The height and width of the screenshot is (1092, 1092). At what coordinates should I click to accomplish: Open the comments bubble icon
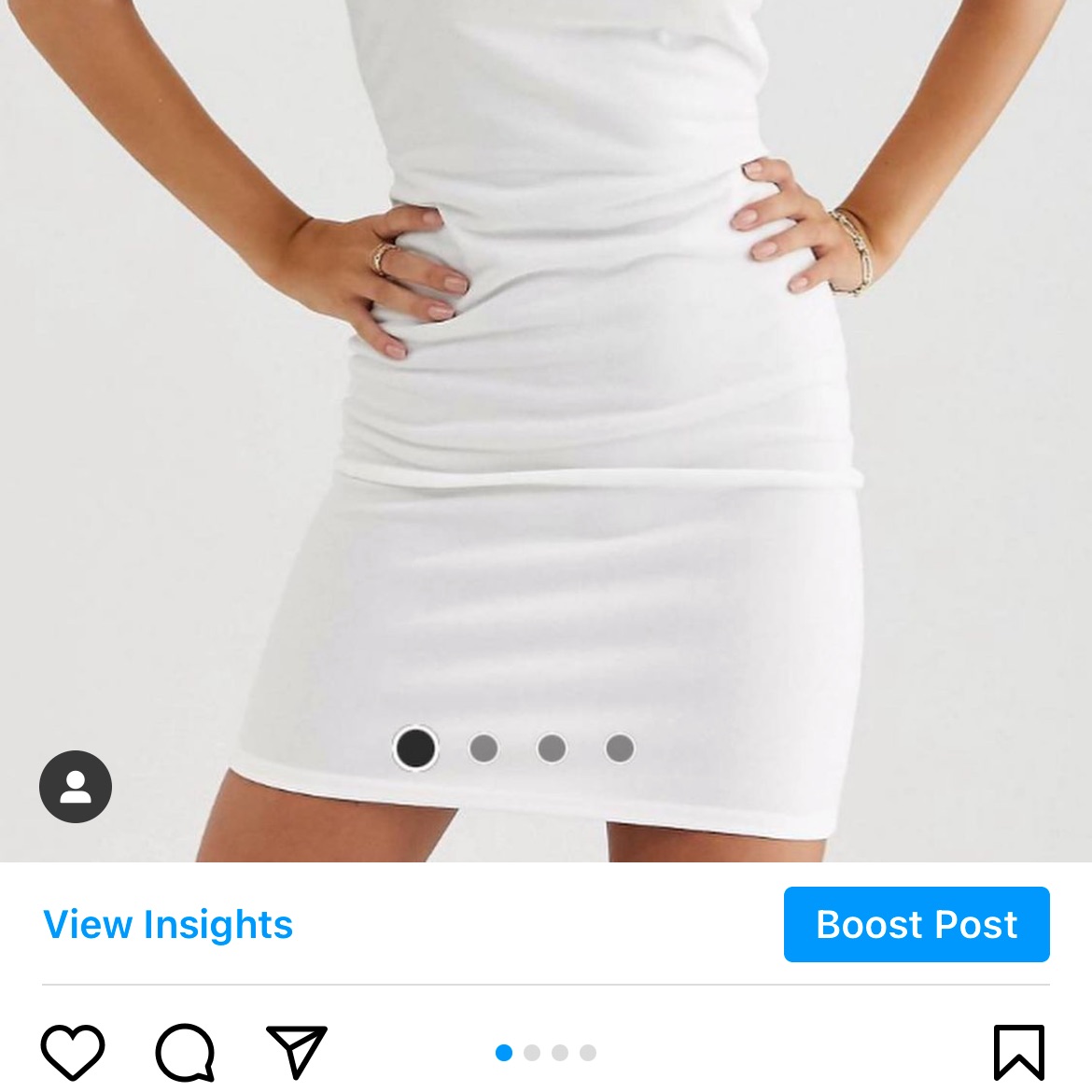185,1053
